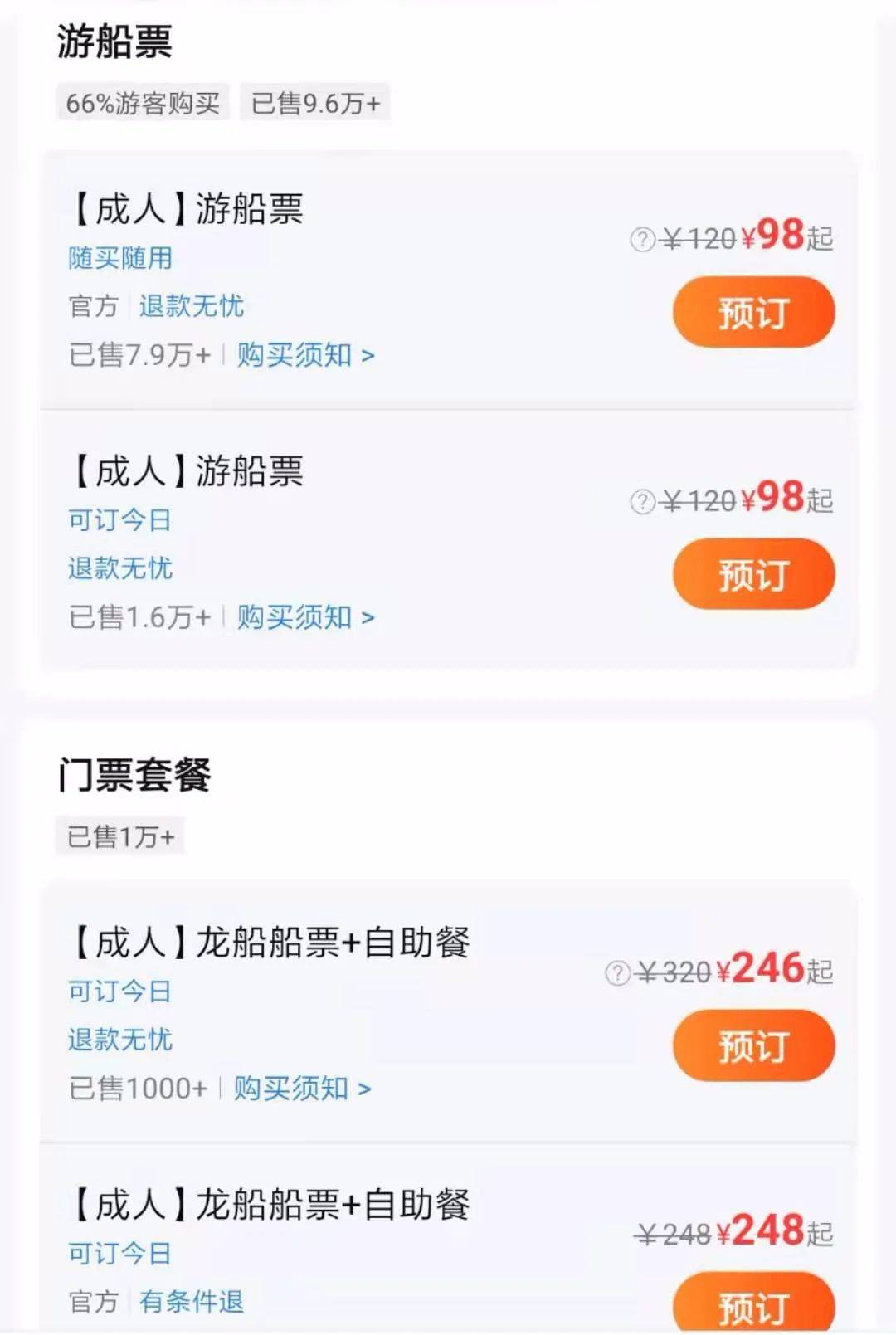Book the adult boat ticket with 已售1.6万+
The height and width of the screenshot is (1335, 896).
click(x=752, y=574)
